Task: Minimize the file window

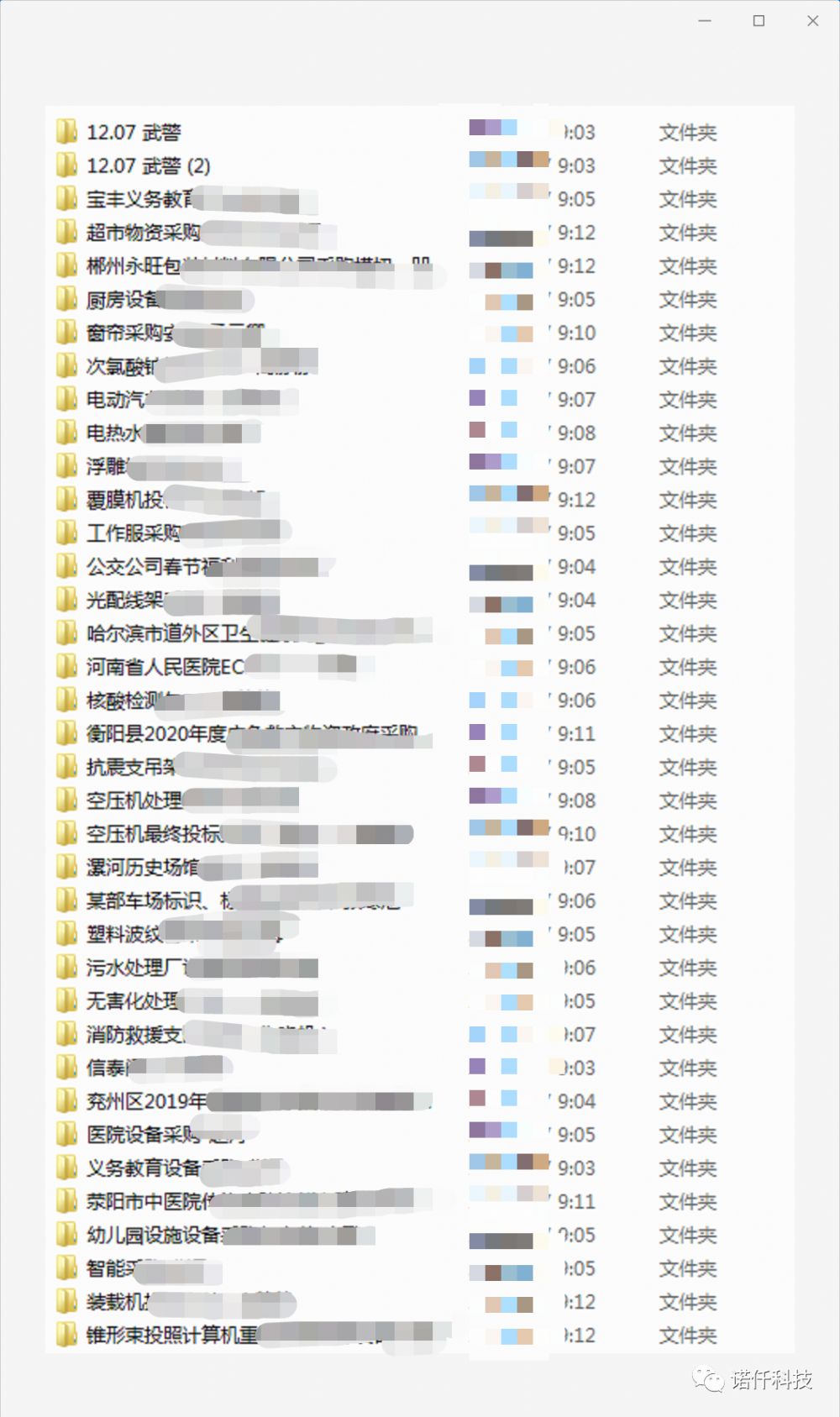Action: (705, 21)
